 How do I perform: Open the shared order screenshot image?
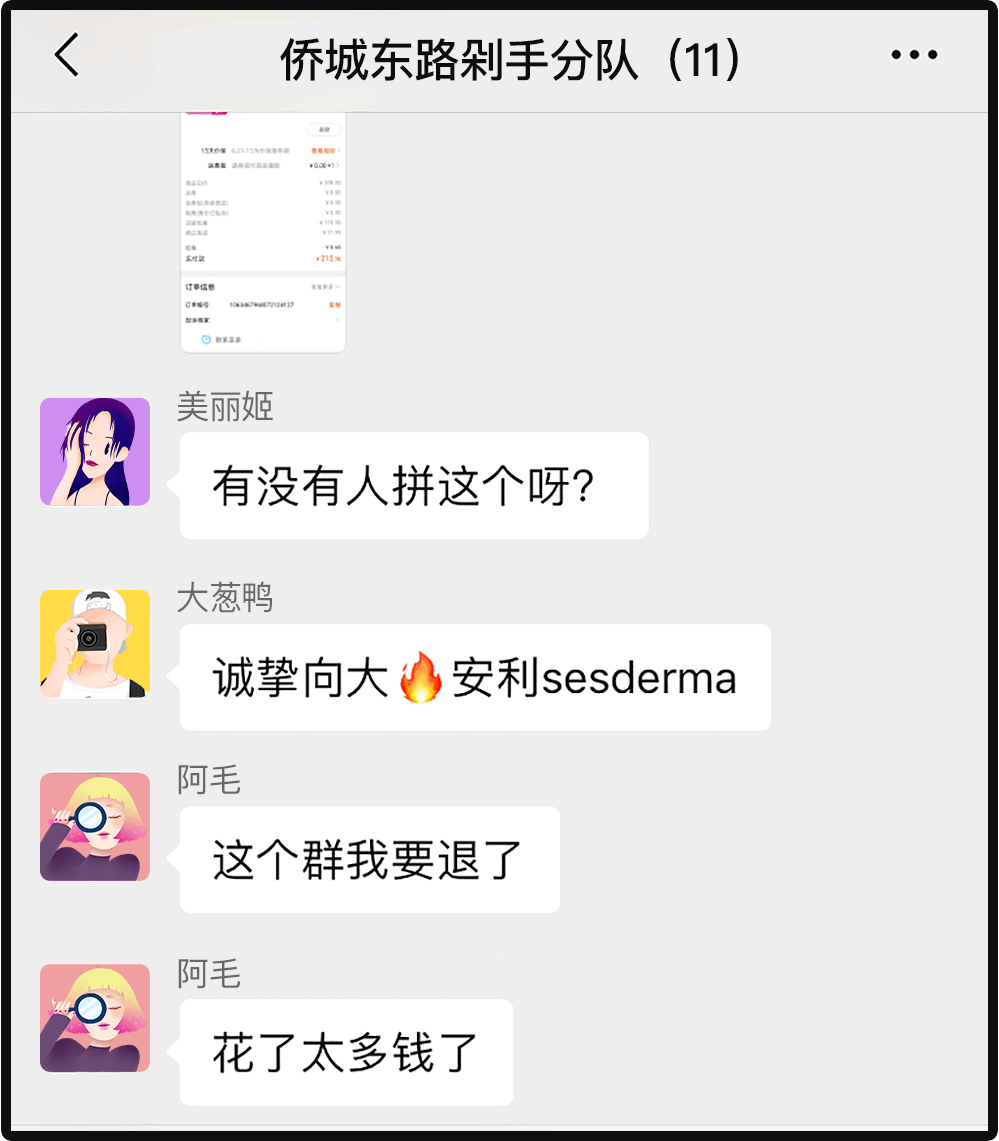tap(263, 232)
